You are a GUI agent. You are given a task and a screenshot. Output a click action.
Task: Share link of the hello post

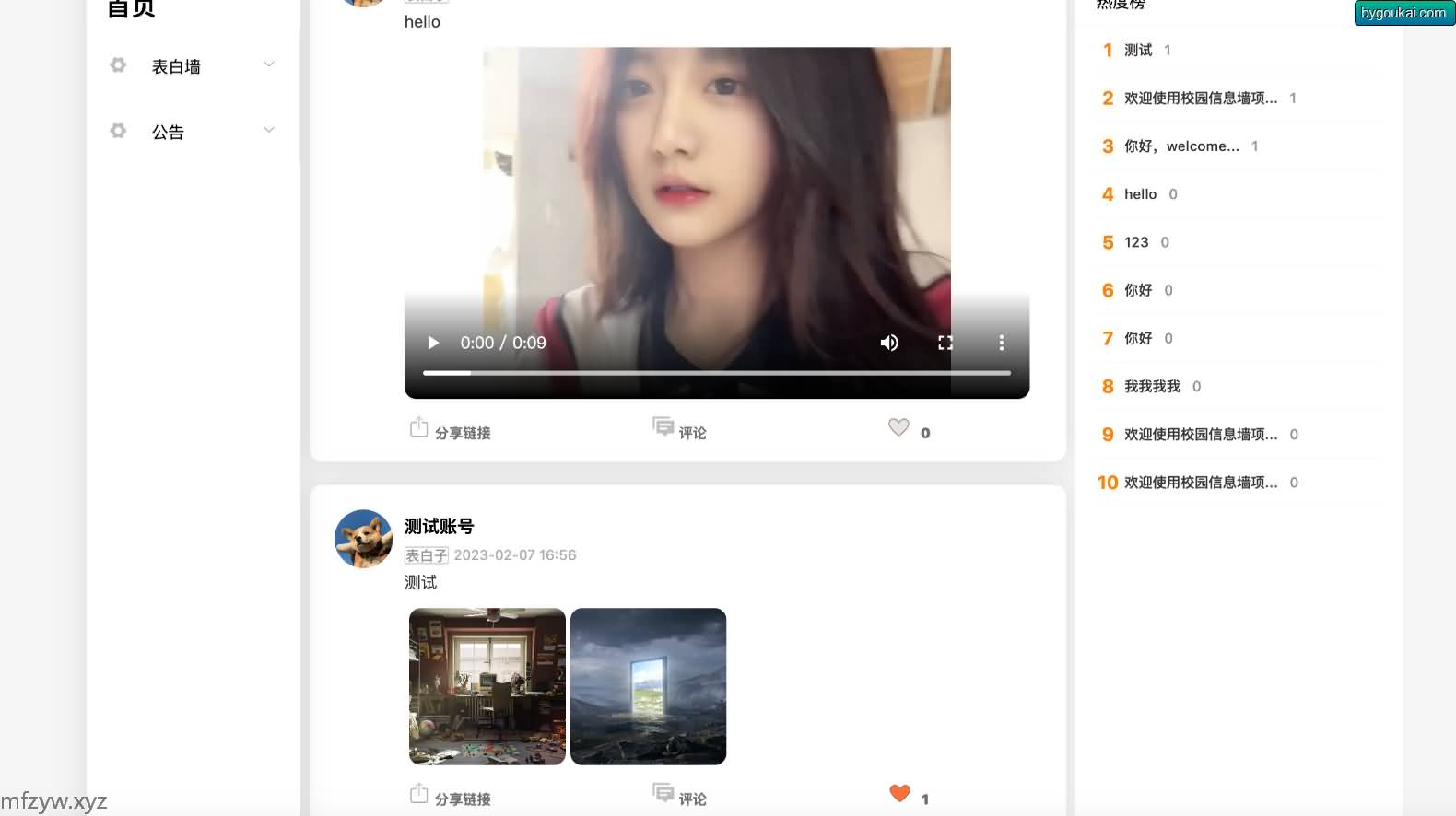click(451, 431)
